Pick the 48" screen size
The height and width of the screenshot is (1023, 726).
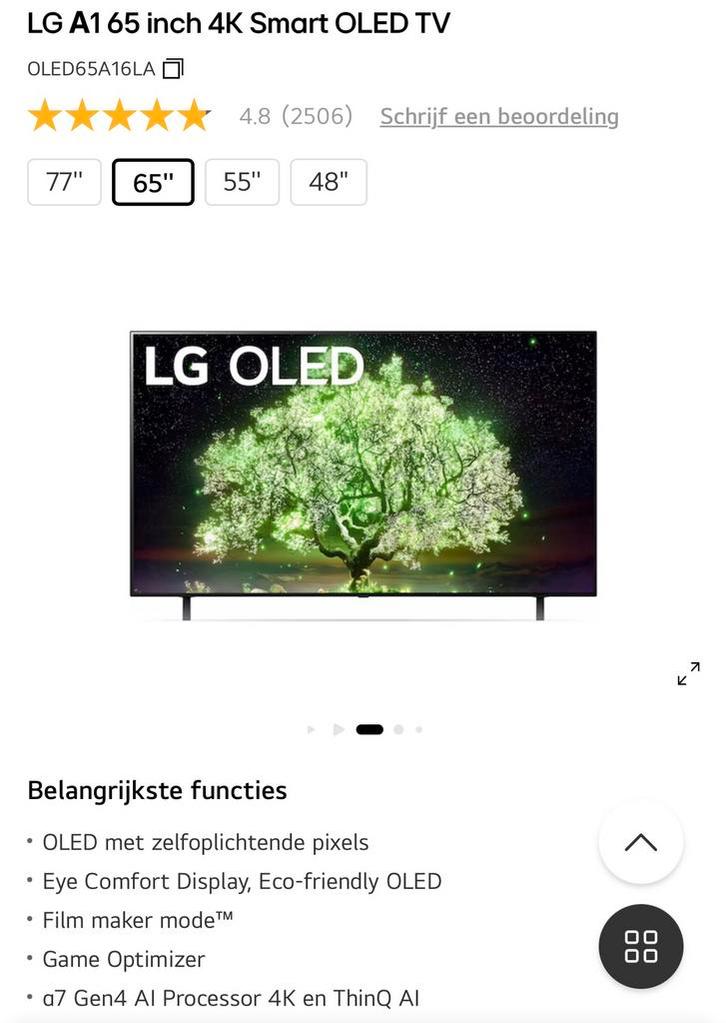[328, 182]
